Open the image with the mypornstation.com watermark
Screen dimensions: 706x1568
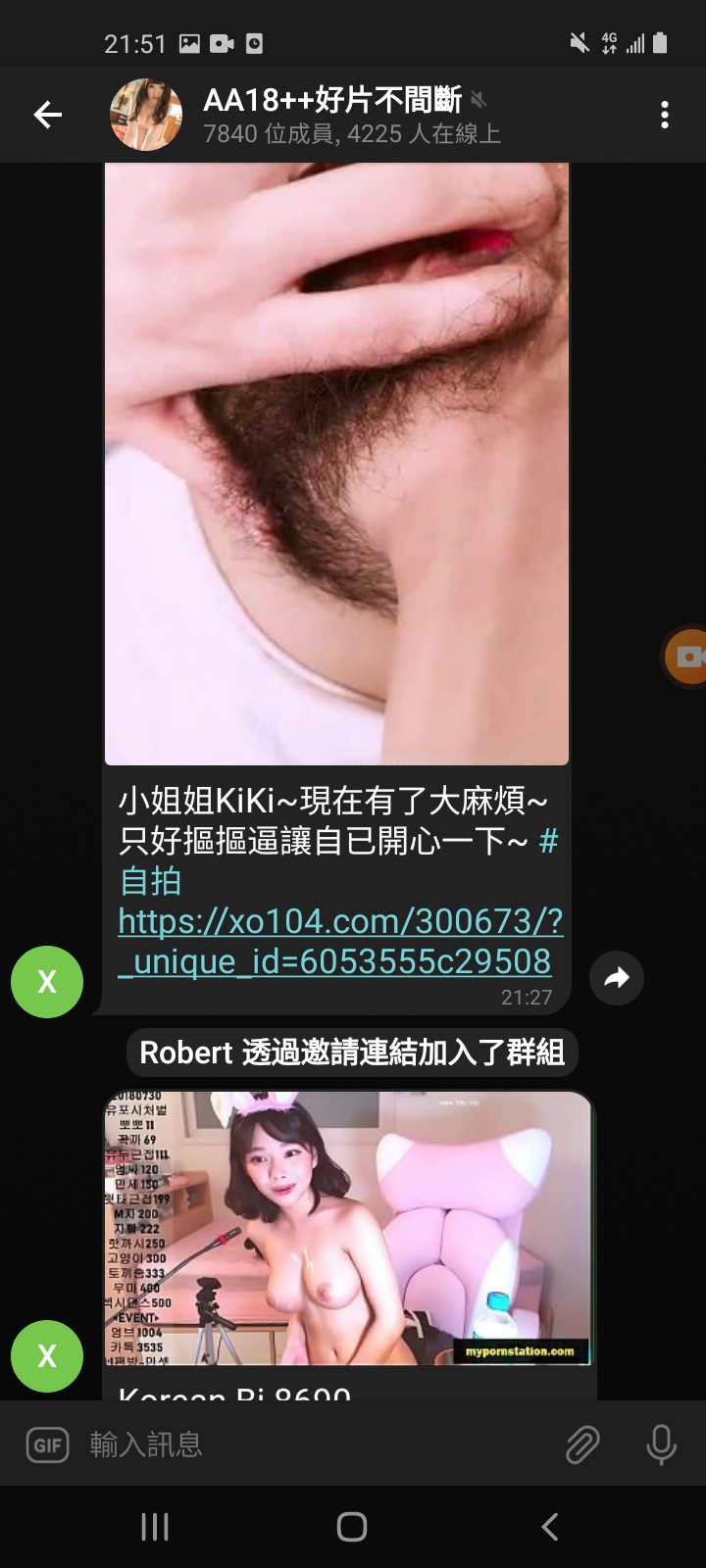(x=348, y=1228)
